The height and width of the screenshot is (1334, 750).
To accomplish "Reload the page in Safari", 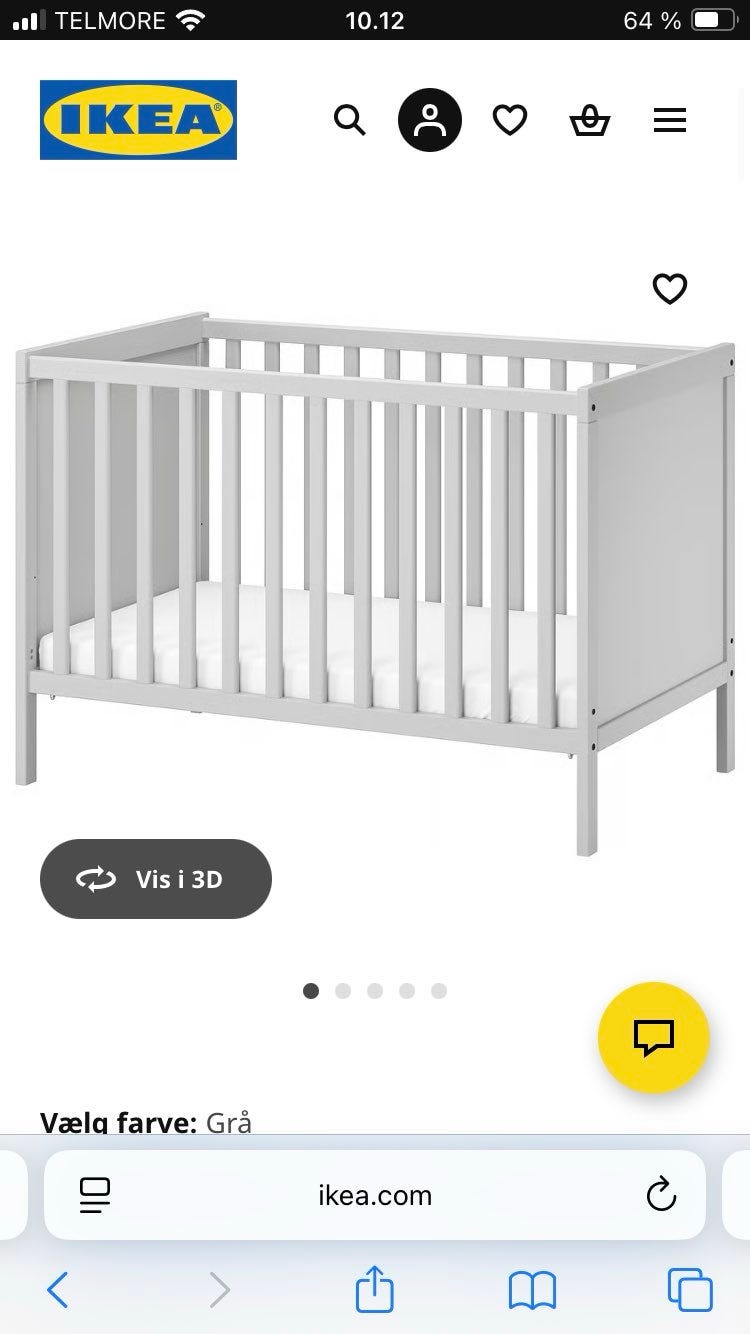I will pos(661,1195).
